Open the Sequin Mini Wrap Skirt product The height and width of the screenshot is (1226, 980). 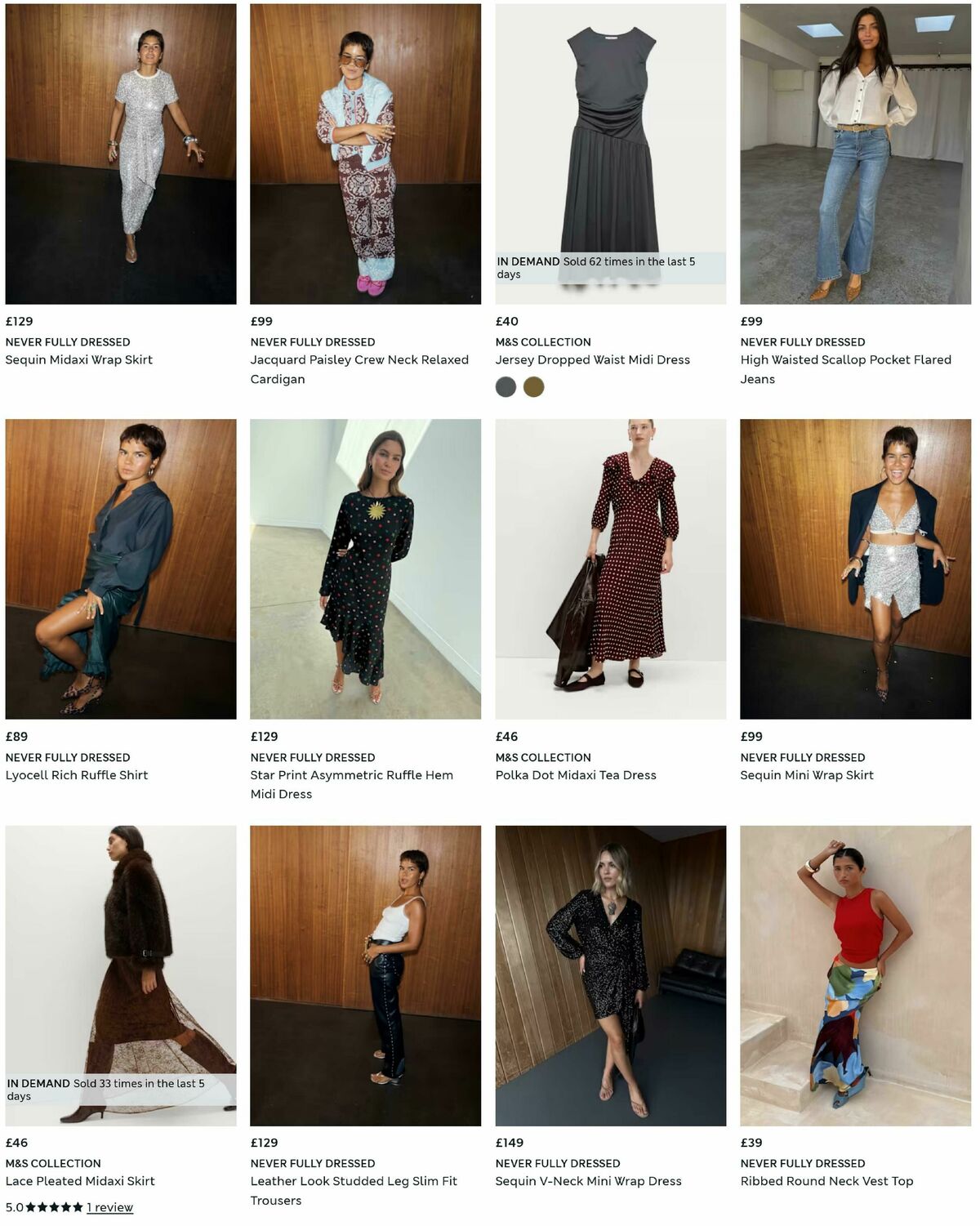point(807,774)
